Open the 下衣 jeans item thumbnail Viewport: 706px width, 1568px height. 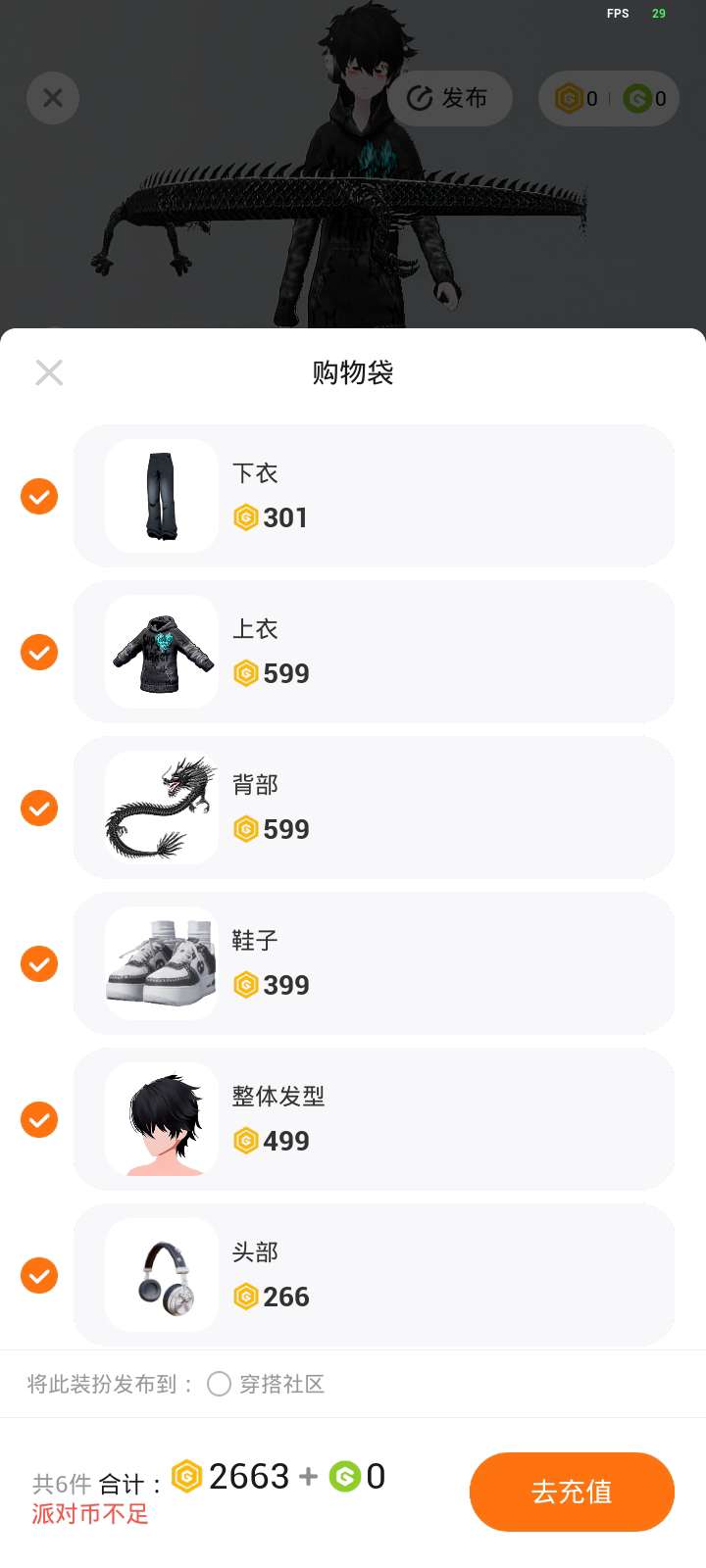pos(162,496)
